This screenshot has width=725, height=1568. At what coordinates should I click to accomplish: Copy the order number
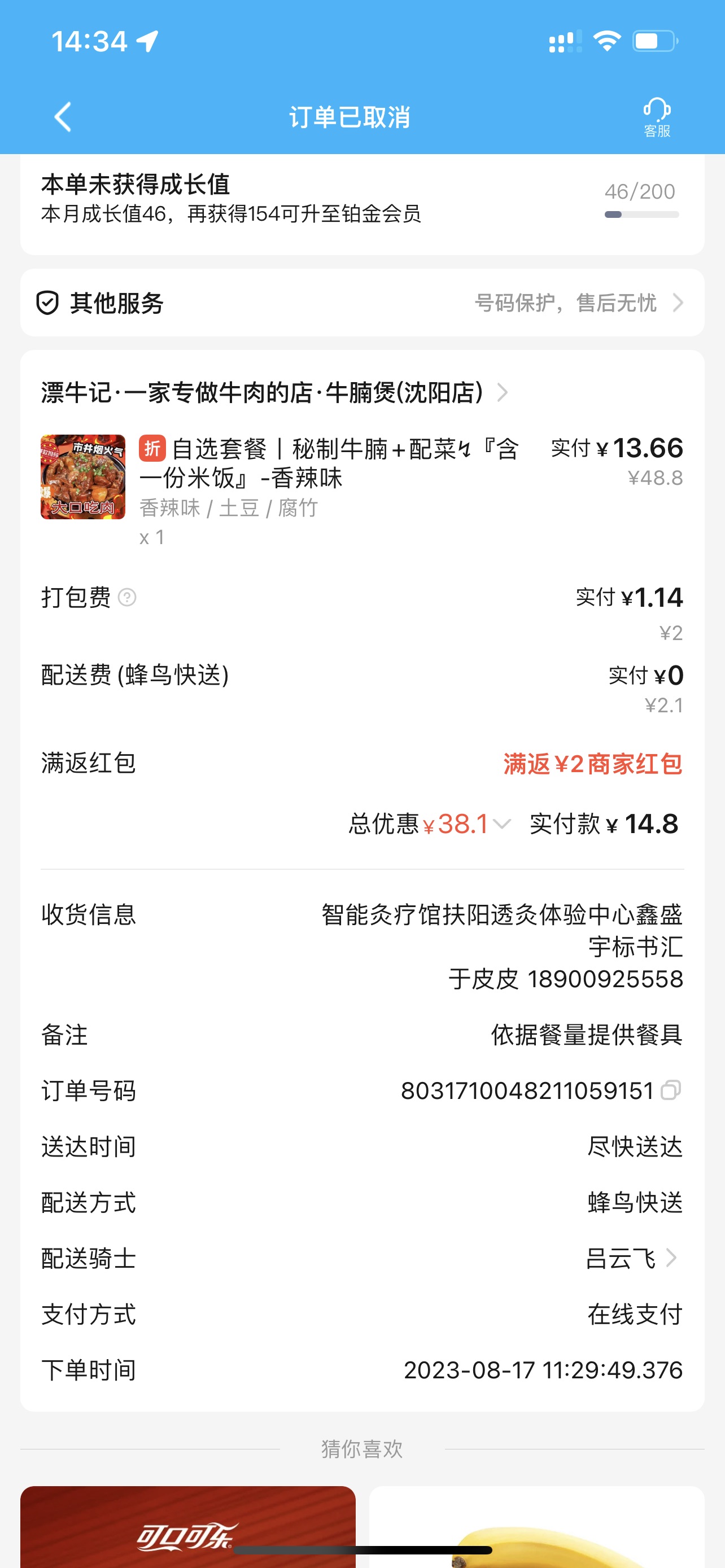(670, 1090)
